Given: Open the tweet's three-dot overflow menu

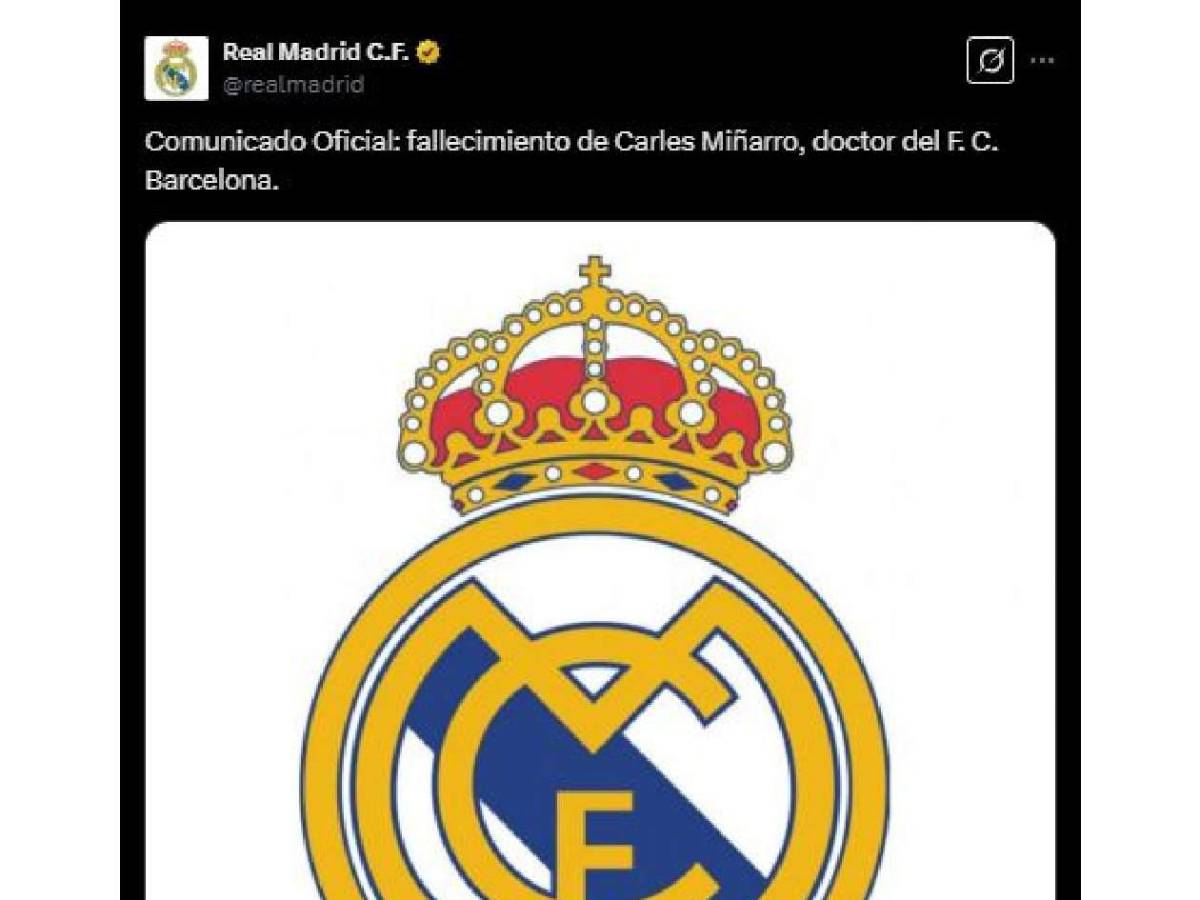Looking at the screenshot, I should 1042,61.
